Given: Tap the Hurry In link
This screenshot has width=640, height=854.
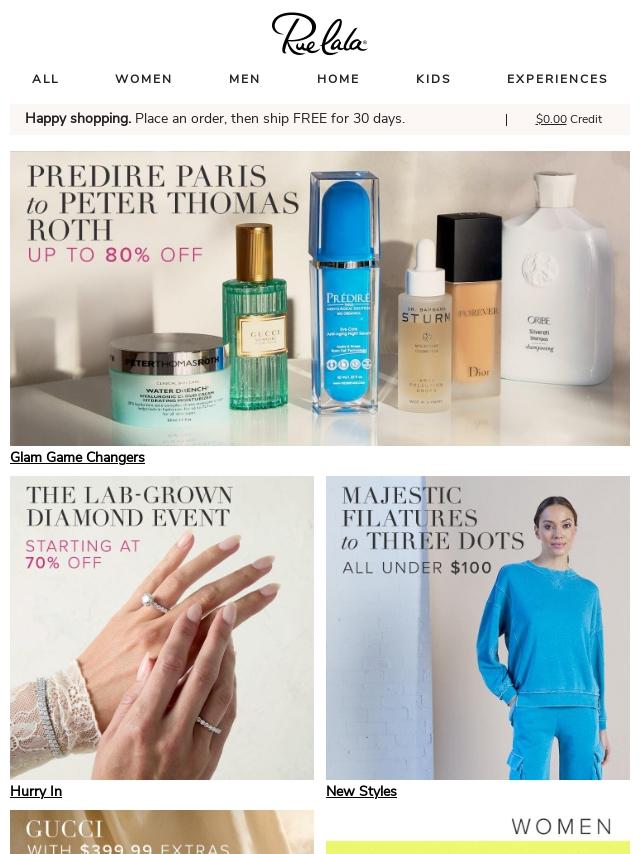Looking at the screenshot, I should point(36,791).
